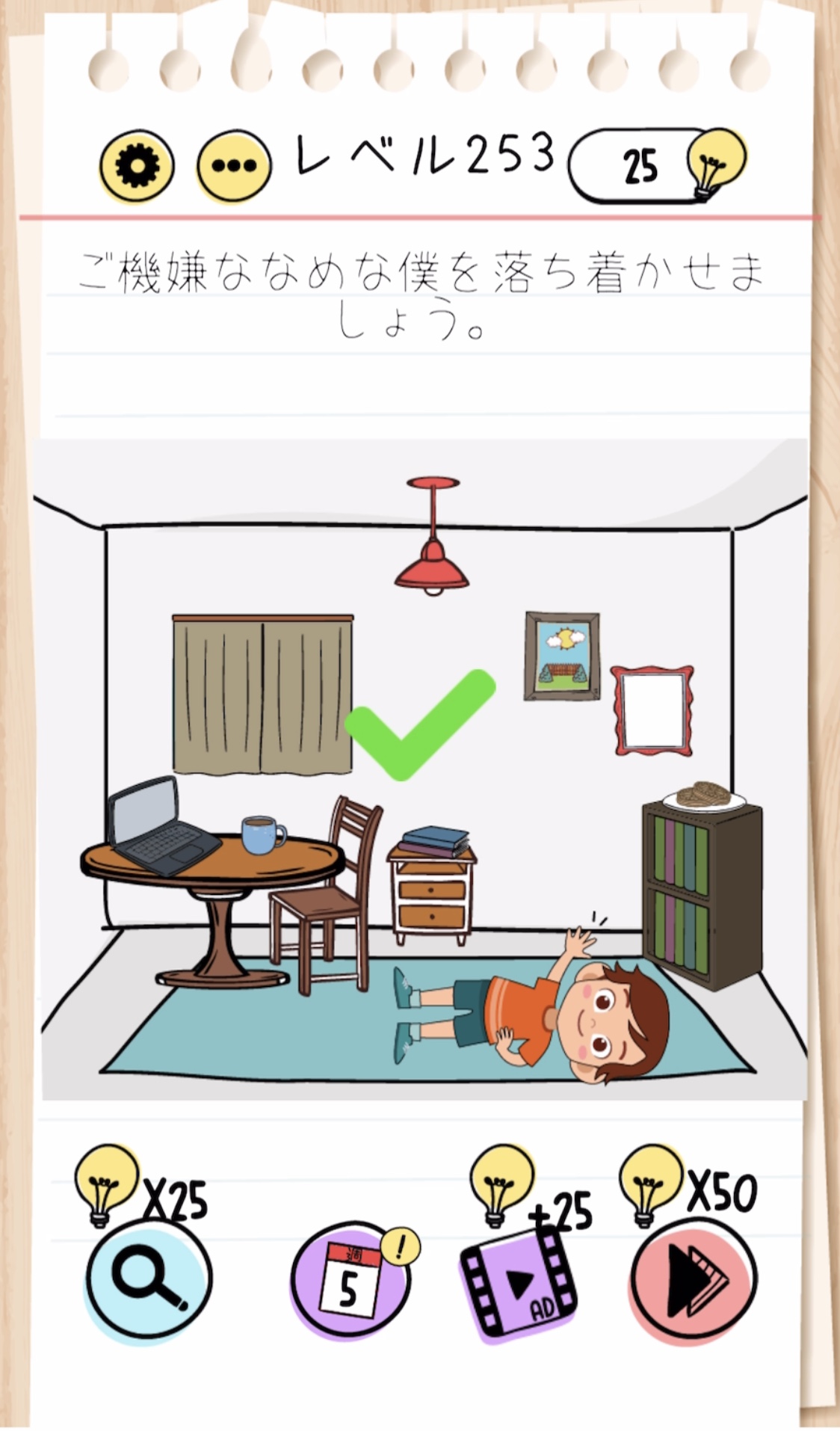The width and height of the screenshot is (840, 1431).
Task: Watch an ad for +25 bulbs
Action: (518, 1280)
